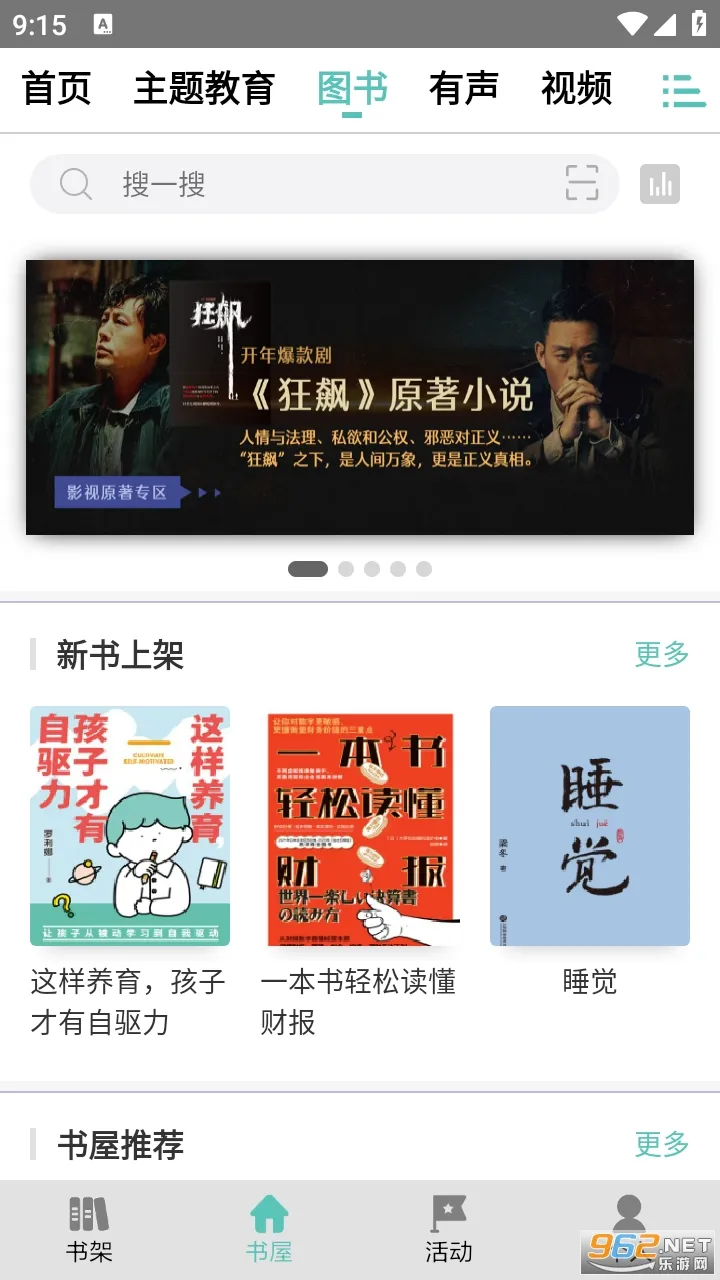View more in 书屋推荐
Image resolution: width=720 pixels, height=1280 pixels.
click(x=662, y=1144)
